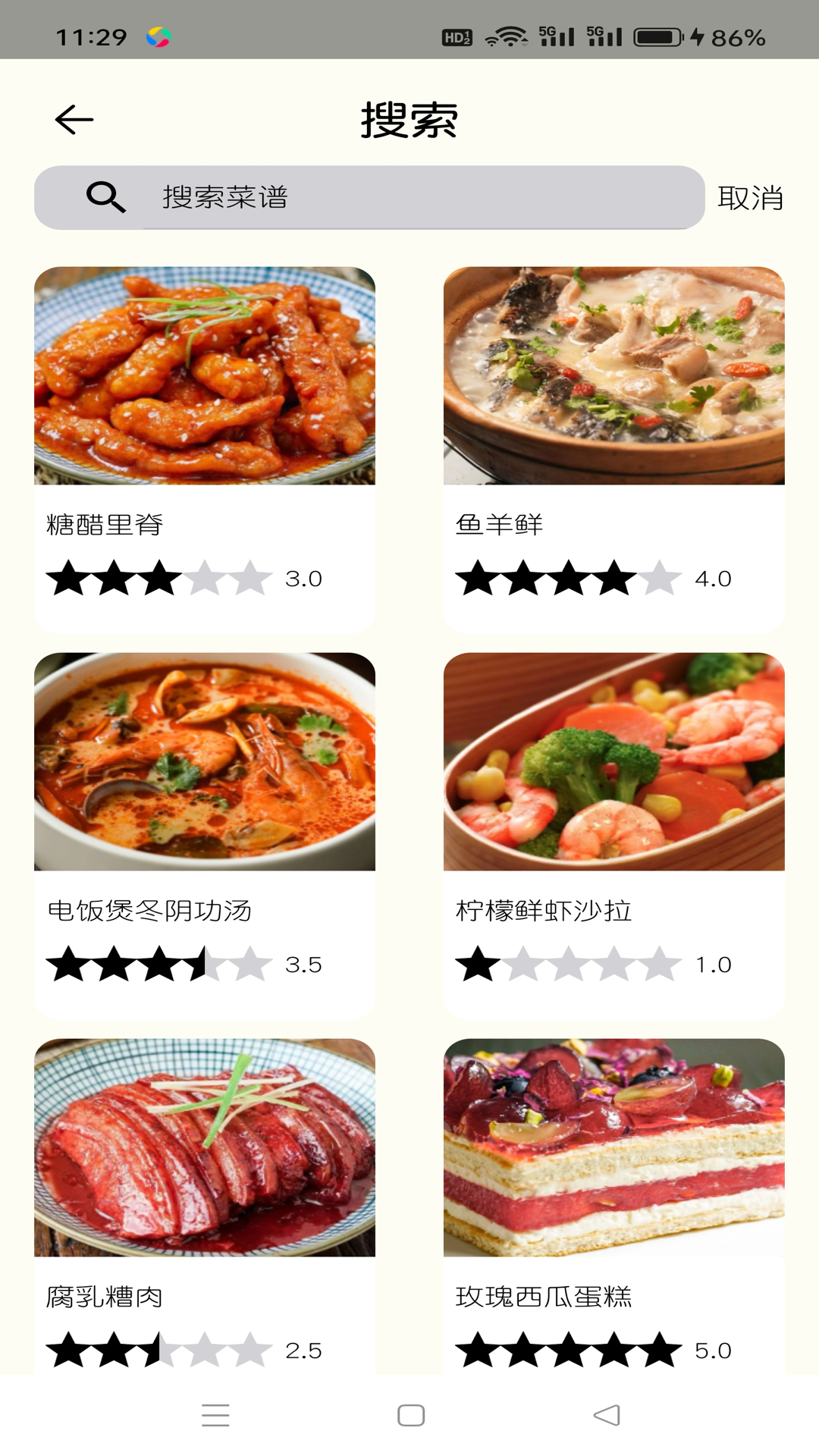The image size is (819, 1456).
Task: Tap the back arrow to exit search
Action: click(x=74, y=119)
